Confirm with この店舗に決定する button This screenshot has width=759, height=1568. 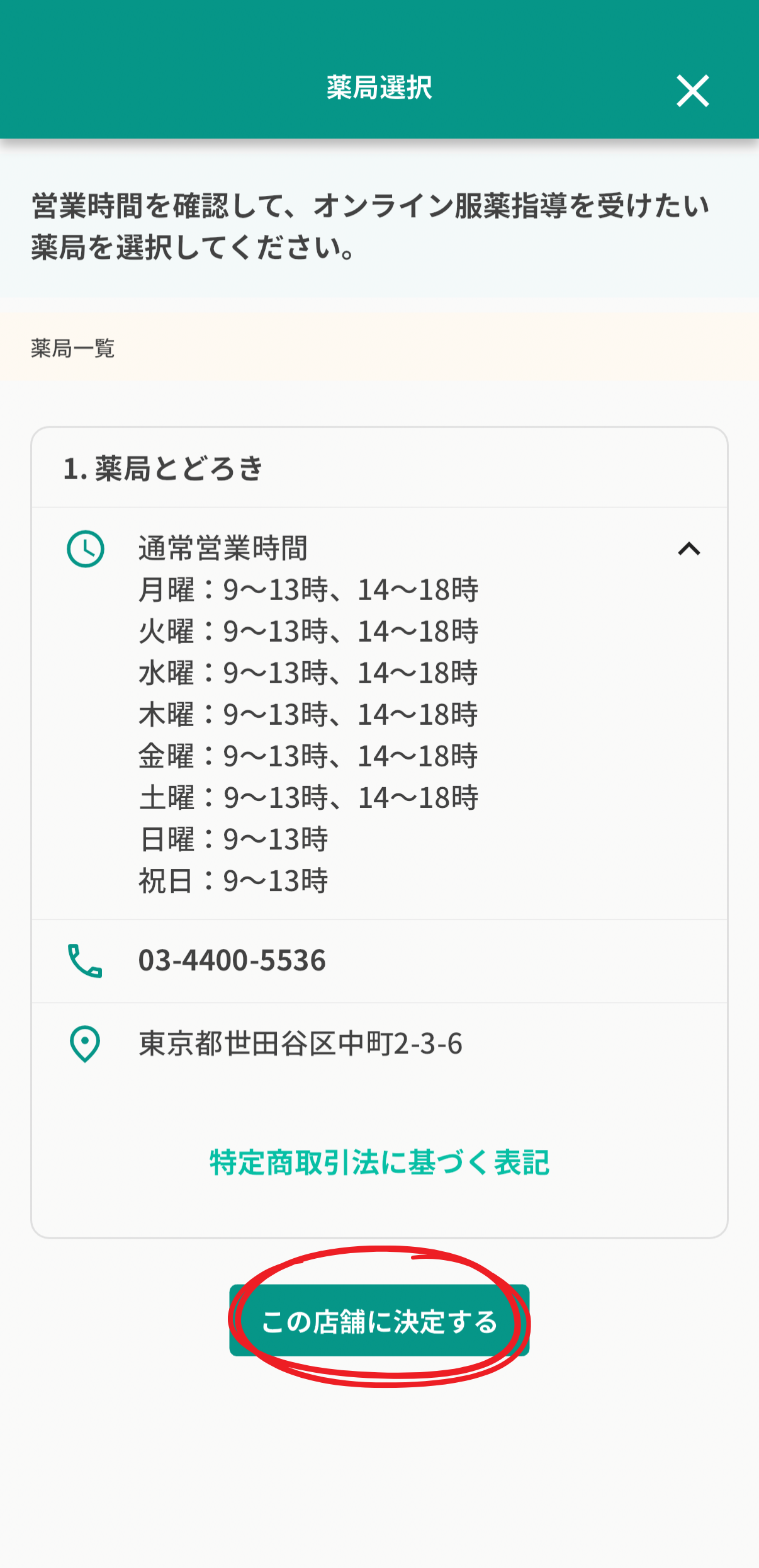(379, 1321)
